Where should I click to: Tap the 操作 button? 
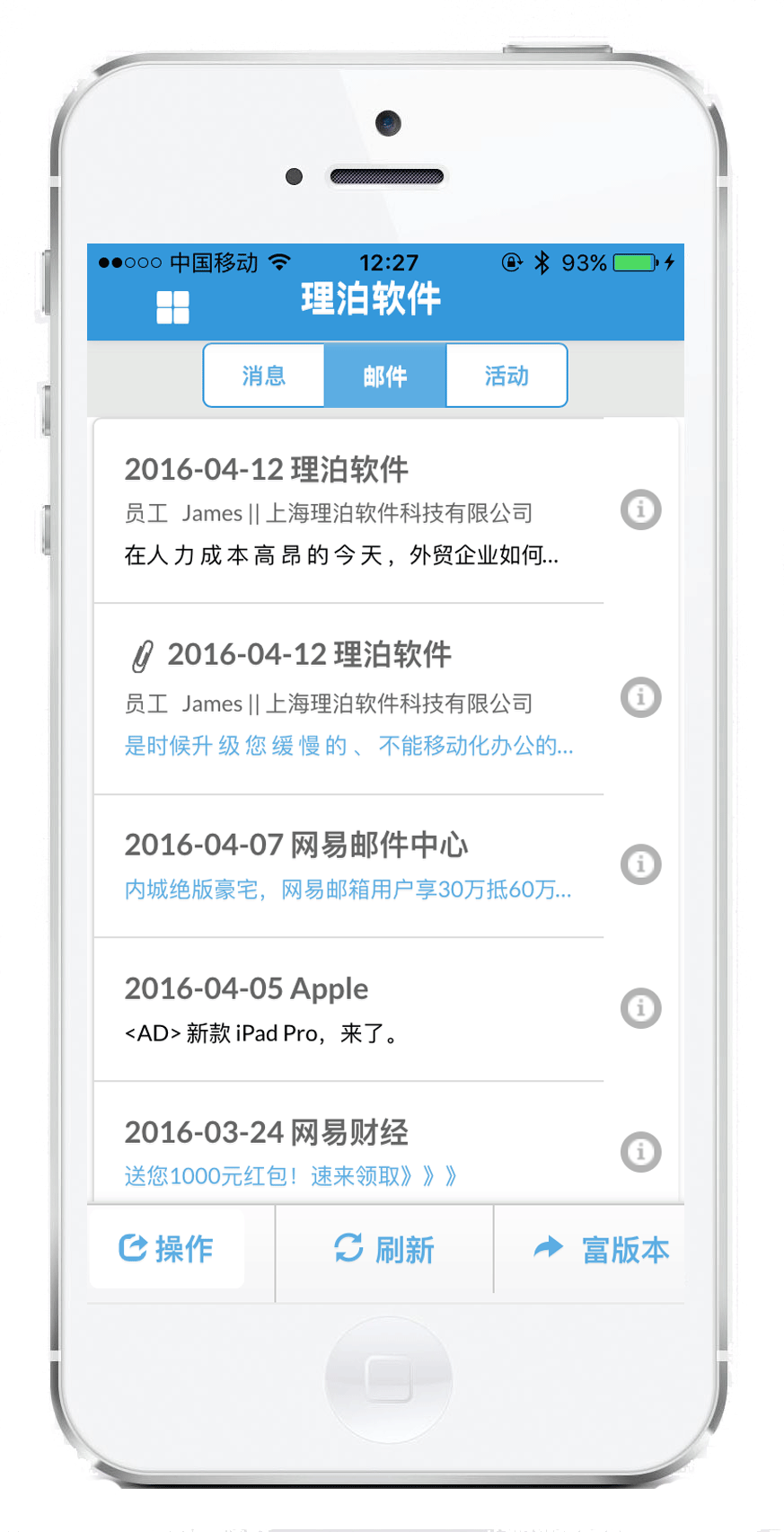[167, 1249]
